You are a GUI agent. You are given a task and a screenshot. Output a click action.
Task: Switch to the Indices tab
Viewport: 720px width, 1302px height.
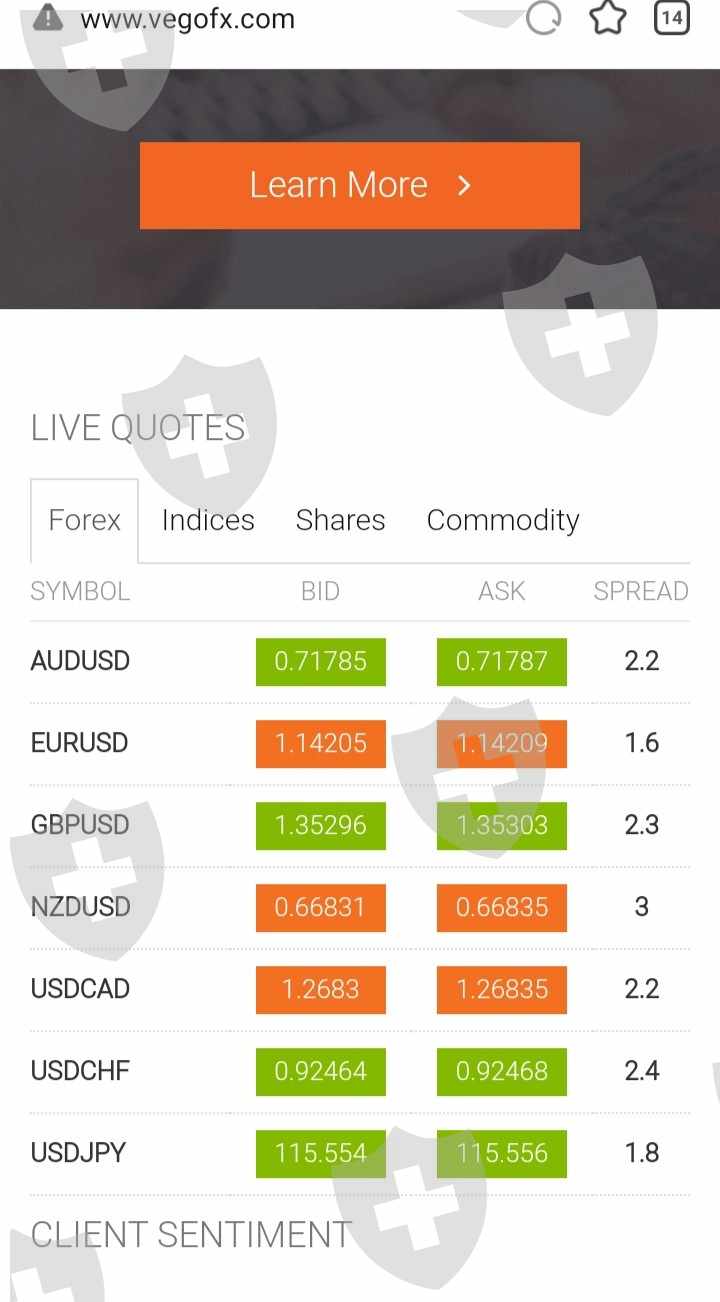208,520
